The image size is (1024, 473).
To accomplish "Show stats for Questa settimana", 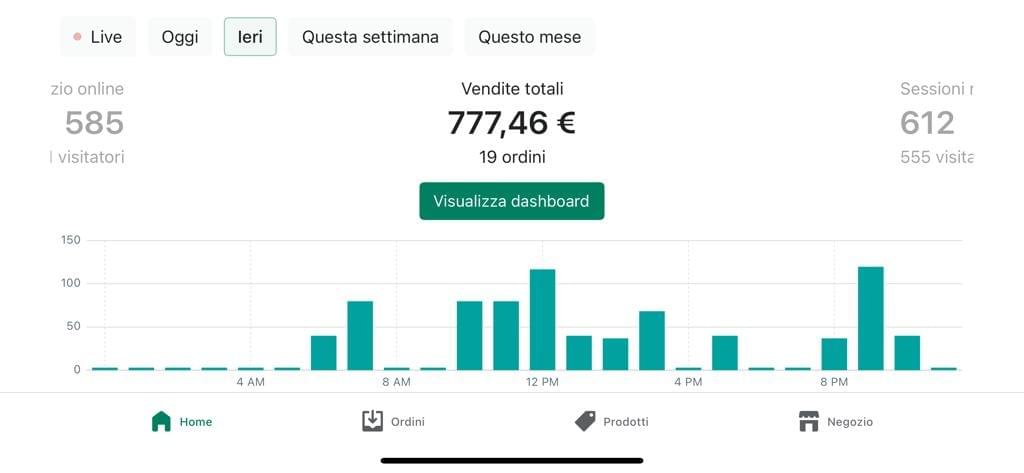I will 370,37.
